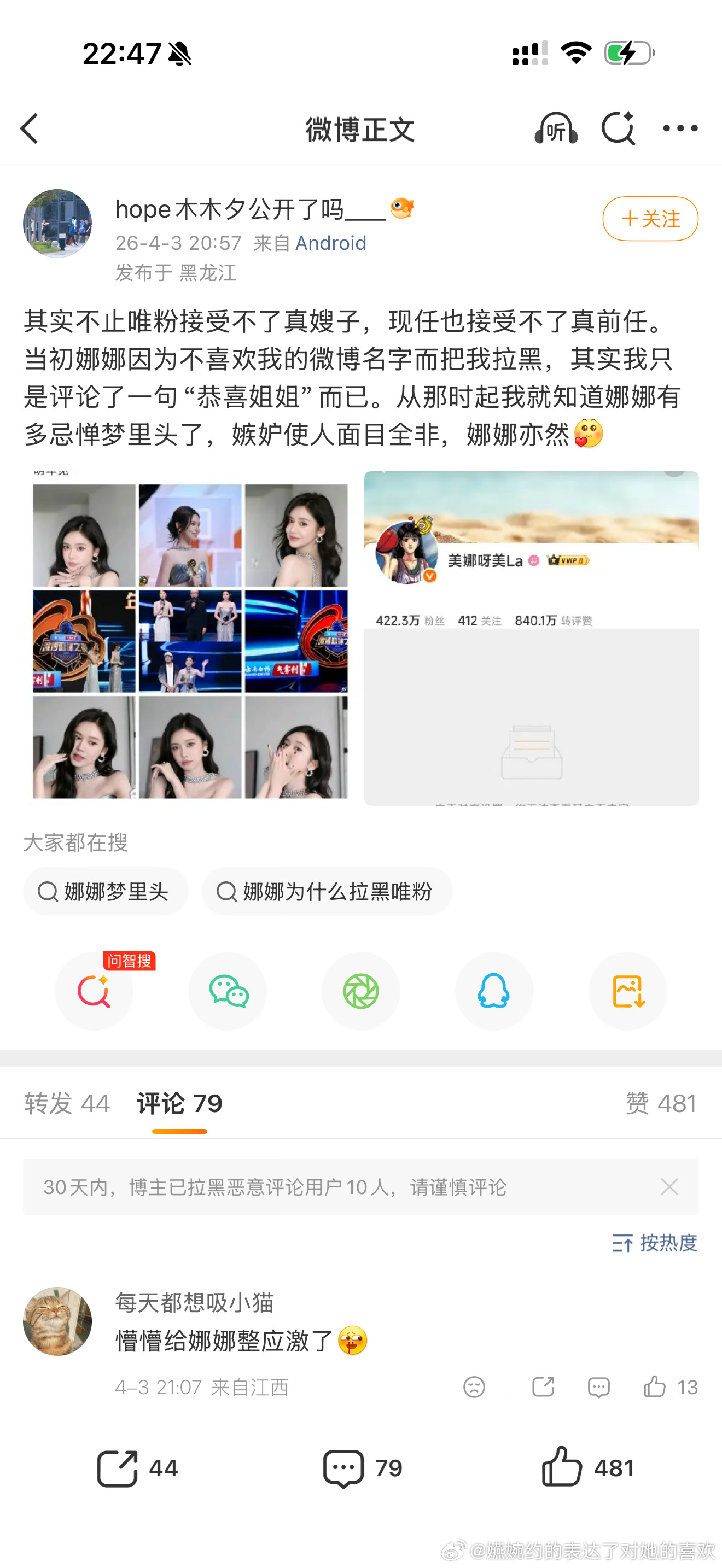The height and width of the screenshot is (1568, 722).
Task: Share the post to WeChat Moments
Action: 361,991
